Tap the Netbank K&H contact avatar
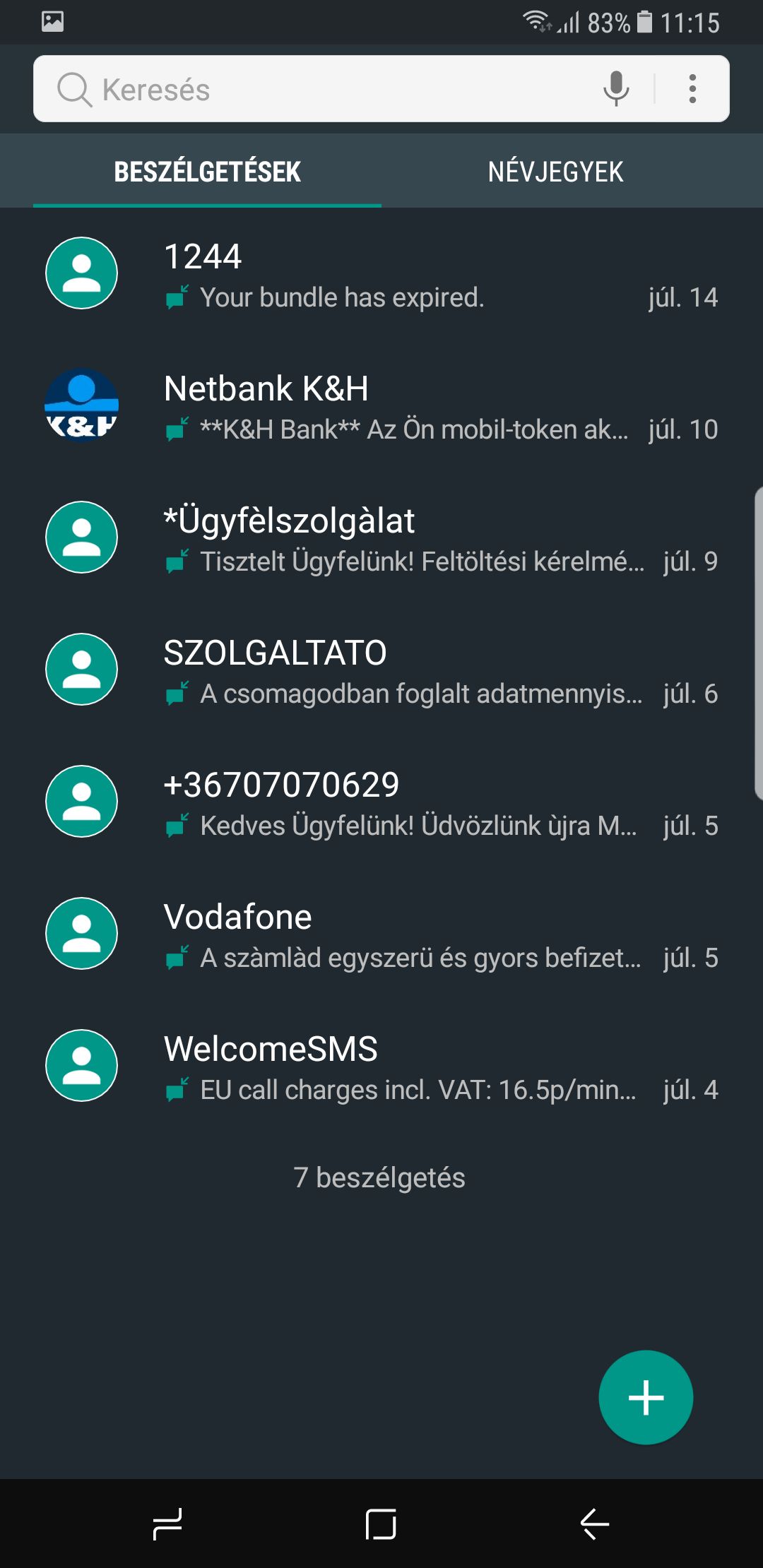763x1568 pixels. coord(81,405)
